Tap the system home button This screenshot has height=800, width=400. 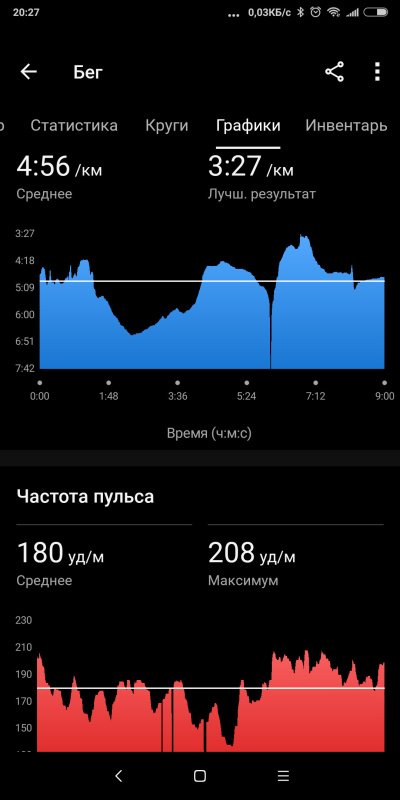pyautogui.click(x=200, y=776)
